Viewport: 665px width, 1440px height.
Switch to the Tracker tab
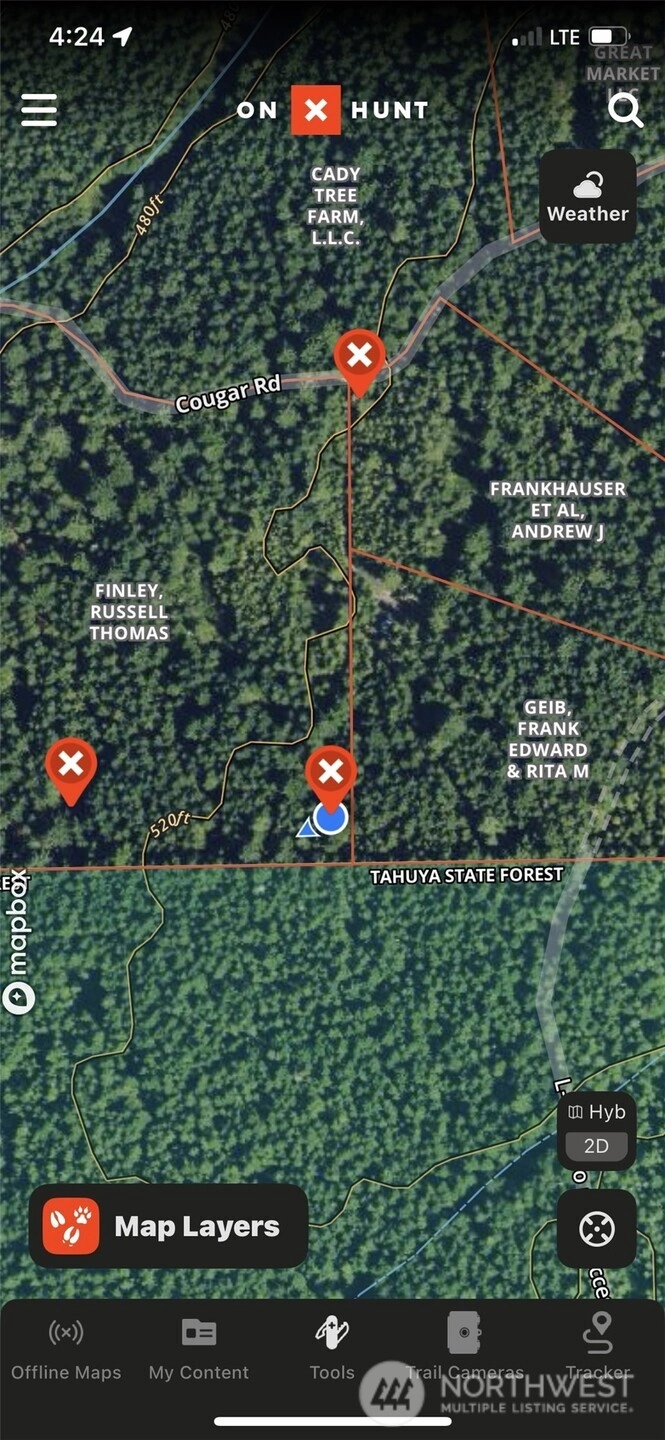point(598,1348)
